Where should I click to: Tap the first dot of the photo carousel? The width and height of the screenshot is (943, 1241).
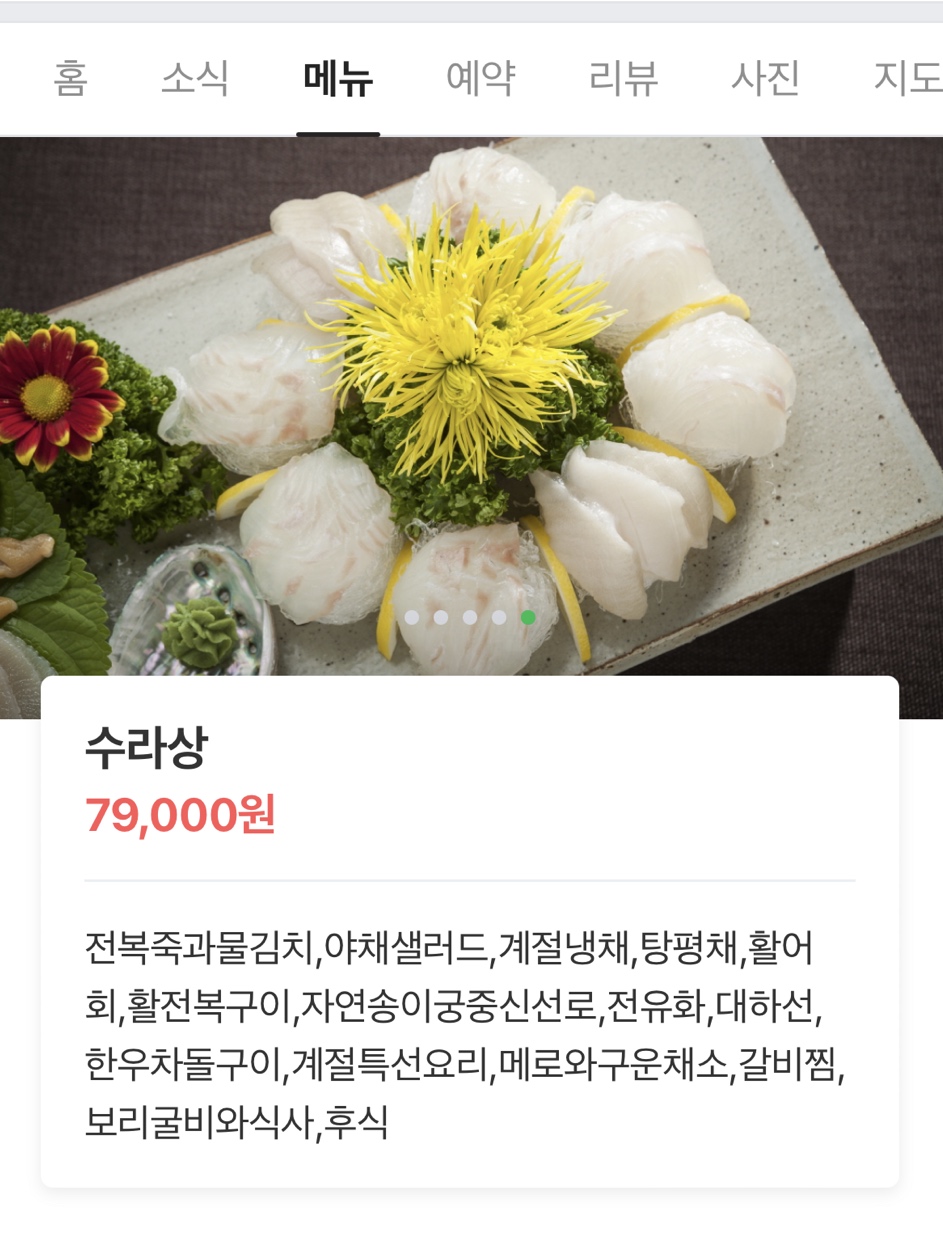[x=412, y=617]
